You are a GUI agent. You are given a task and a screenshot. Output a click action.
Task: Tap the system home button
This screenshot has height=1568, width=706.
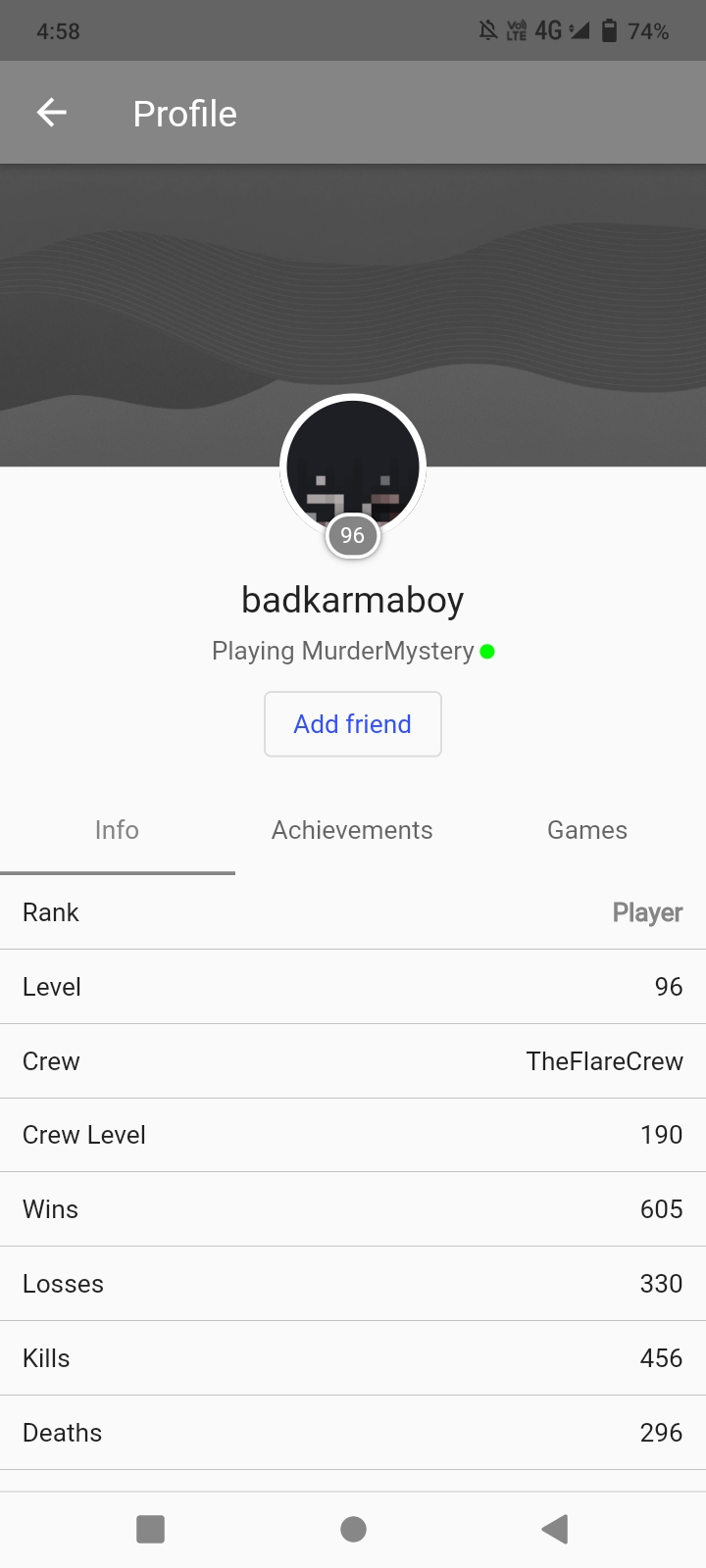(353, 1529)
